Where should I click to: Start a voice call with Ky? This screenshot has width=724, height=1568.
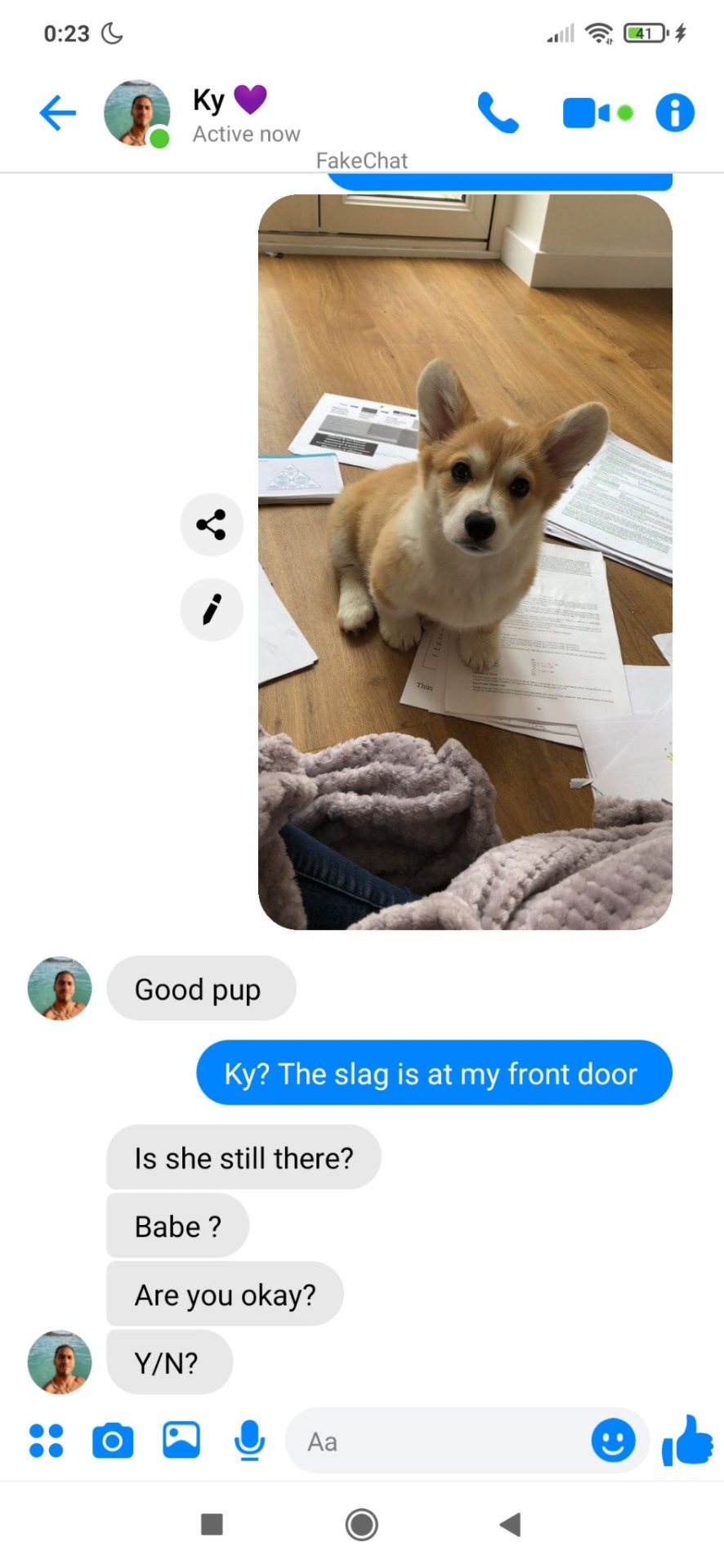[498, 113]
